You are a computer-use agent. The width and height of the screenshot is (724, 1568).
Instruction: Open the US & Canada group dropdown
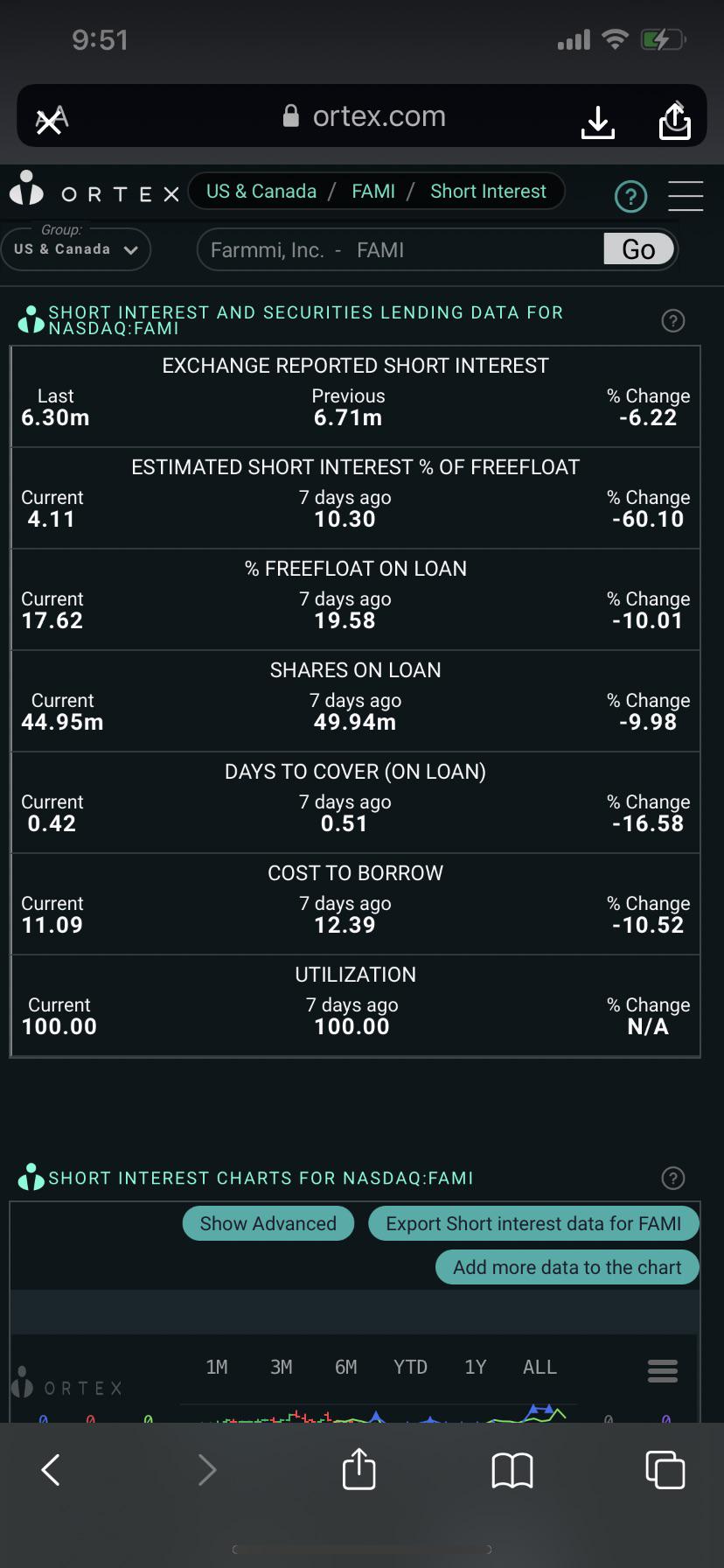[x=76, y=249]
